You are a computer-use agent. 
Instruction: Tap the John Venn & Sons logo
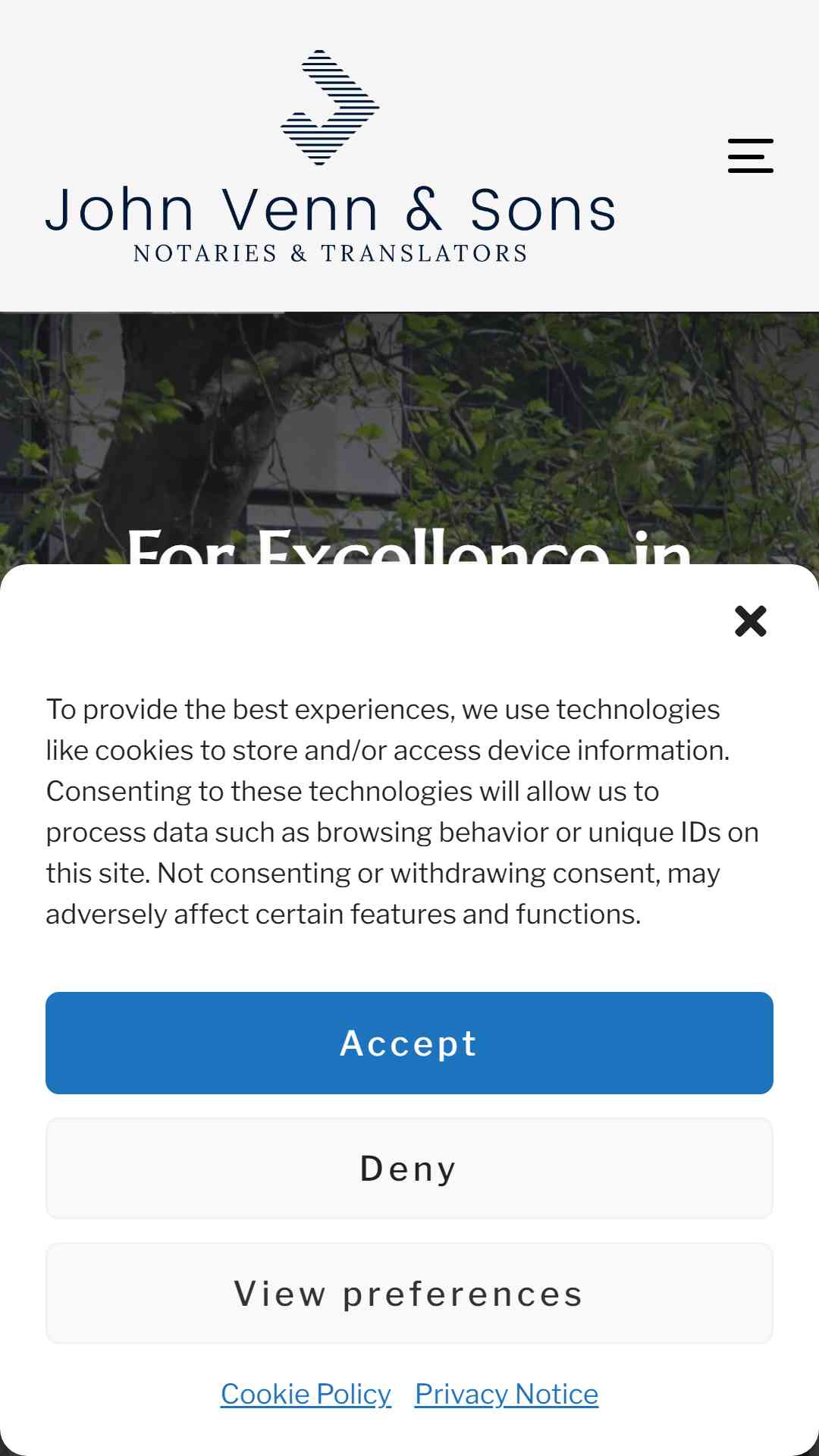pyautogui.click(x=331, y=158)
